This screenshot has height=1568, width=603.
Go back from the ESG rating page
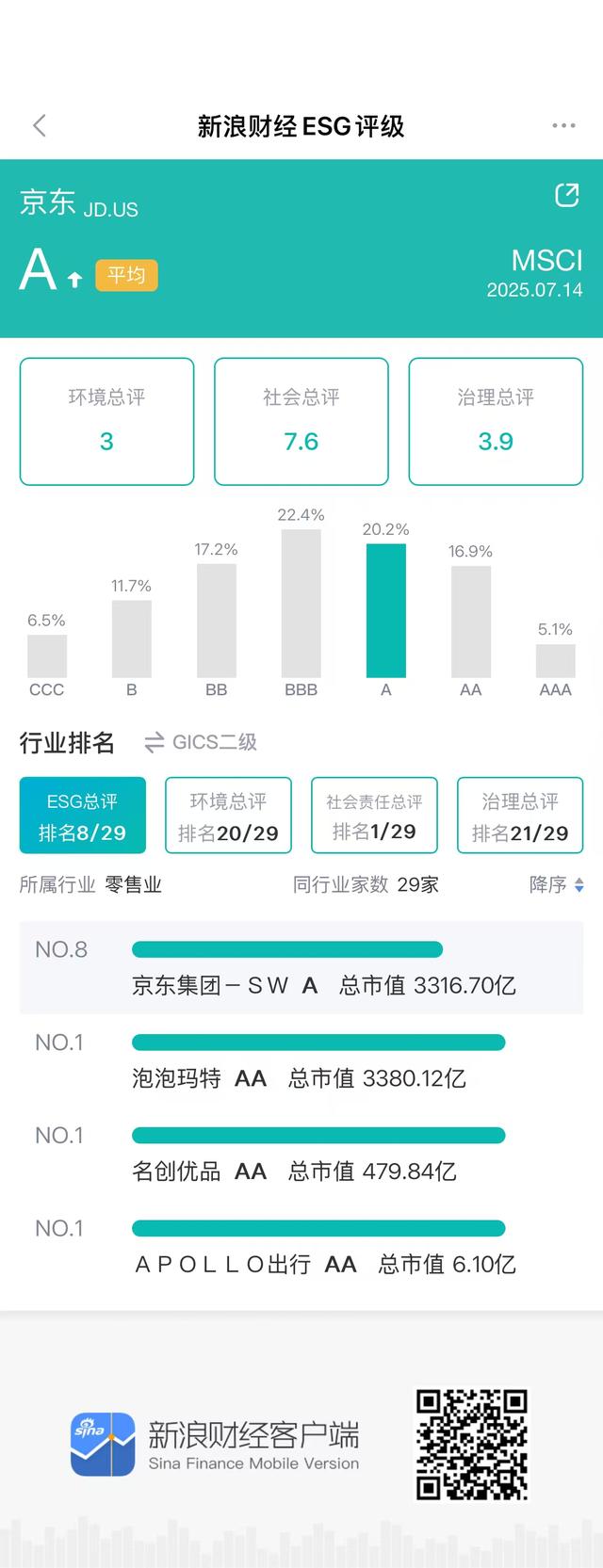(x=40, y=125)
